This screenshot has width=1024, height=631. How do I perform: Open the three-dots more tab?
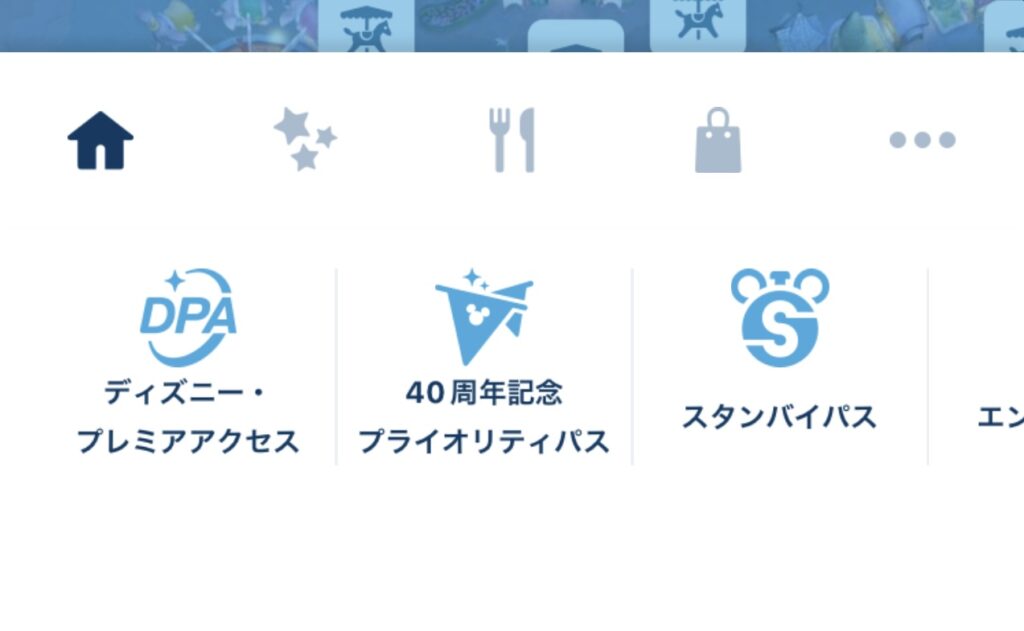tap(922, 140)
